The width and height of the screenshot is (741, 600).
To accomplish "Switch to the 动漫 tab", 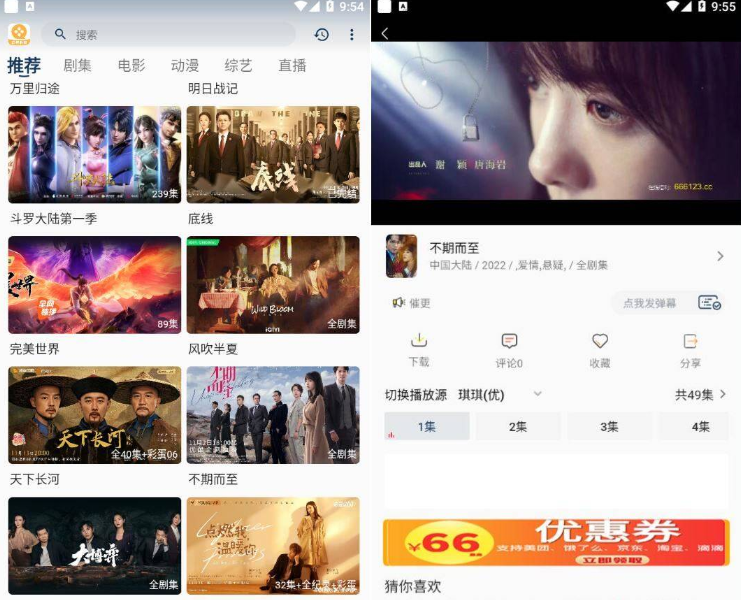I will (x=185, y=66).
